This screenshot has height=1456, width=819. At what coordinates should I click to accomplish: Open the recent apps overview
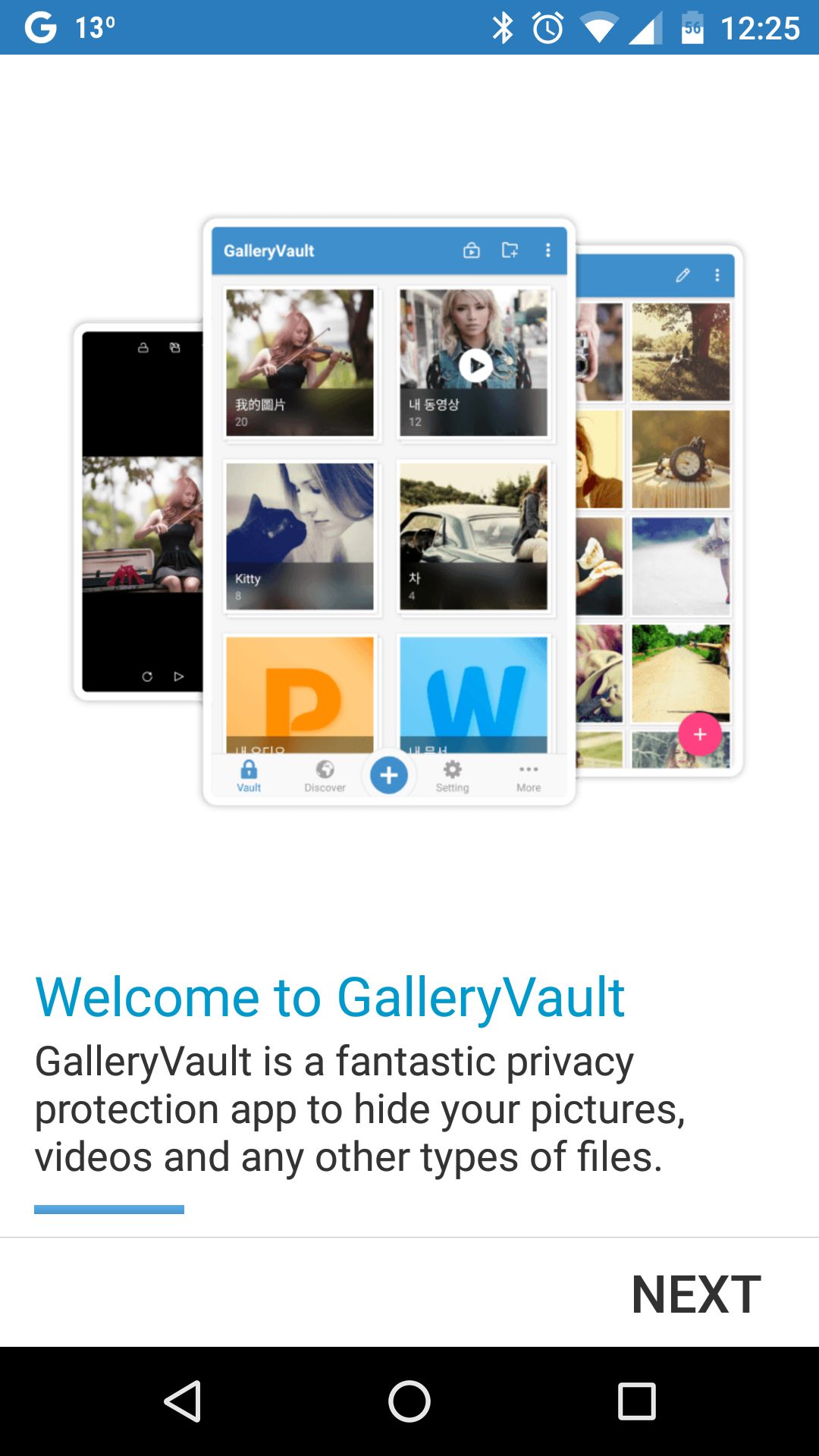637,1401
